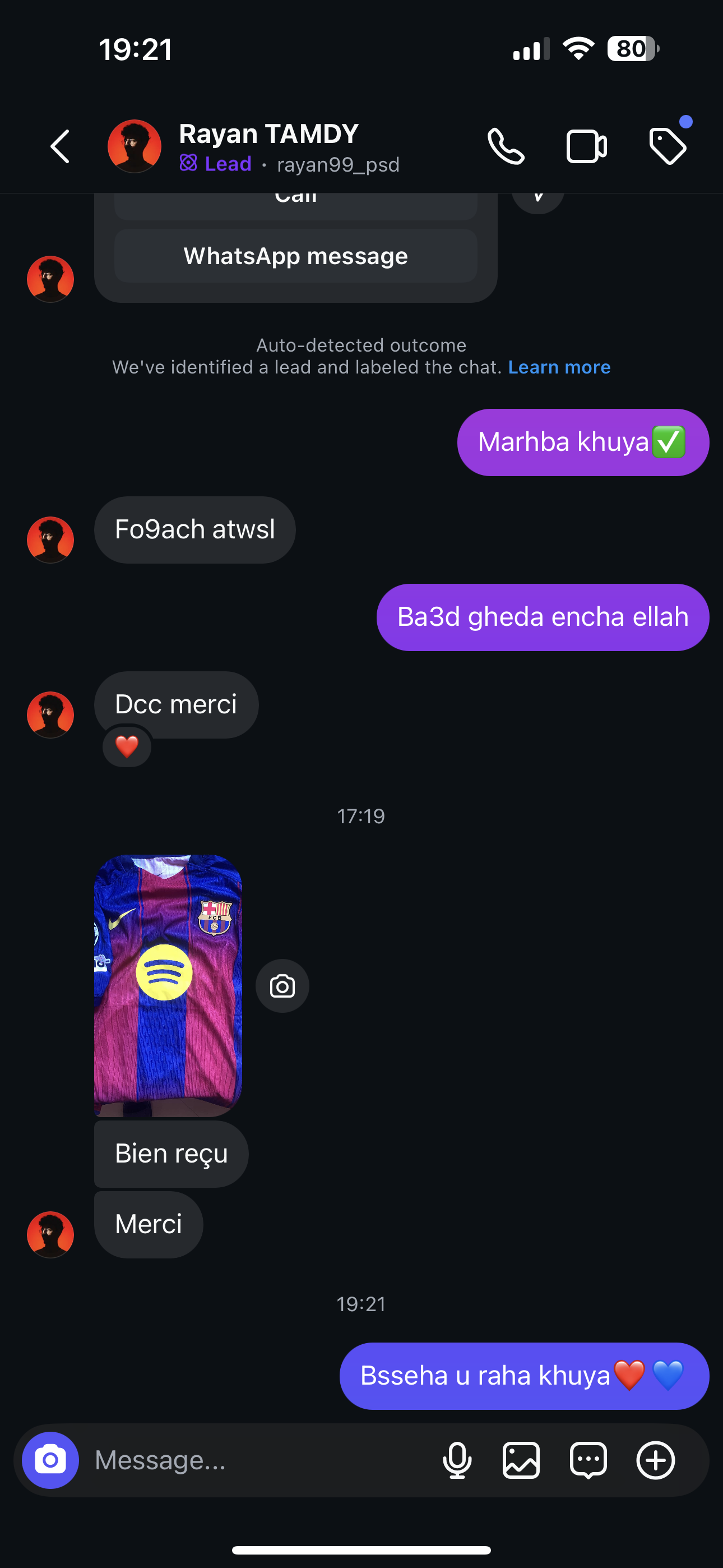
Task: Attach a photo from the gallery
Action: (521, 1460)
